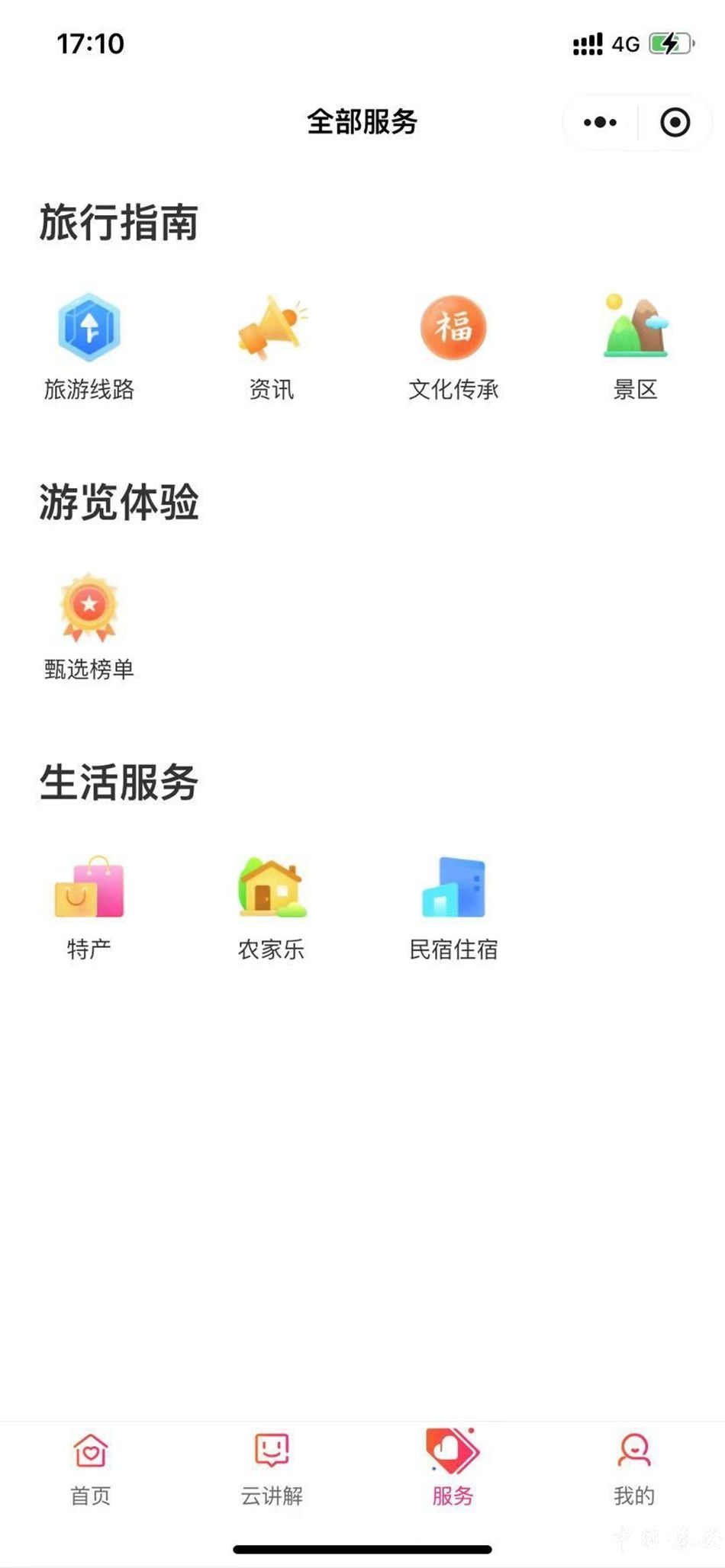Close the mini program via circle button
The width and height of the screenshot is (725, 1568).
pyautogui.click(x=675, y=122)
